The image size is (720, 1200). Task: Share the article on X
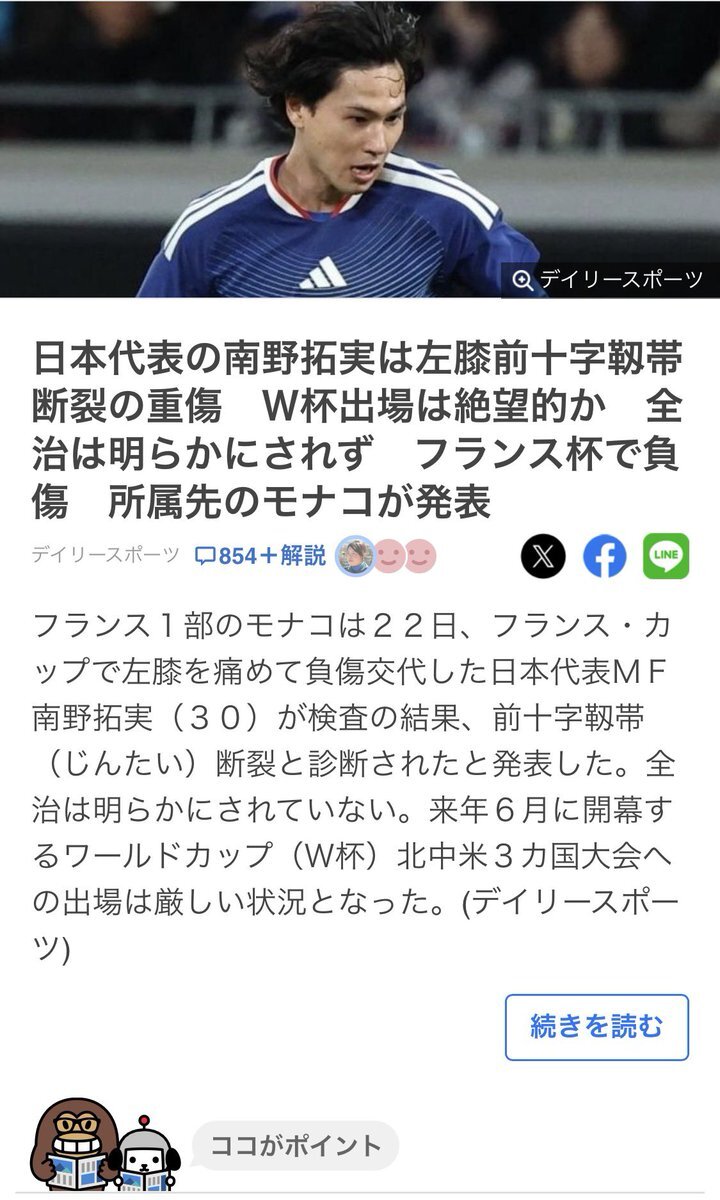(542, 556)
